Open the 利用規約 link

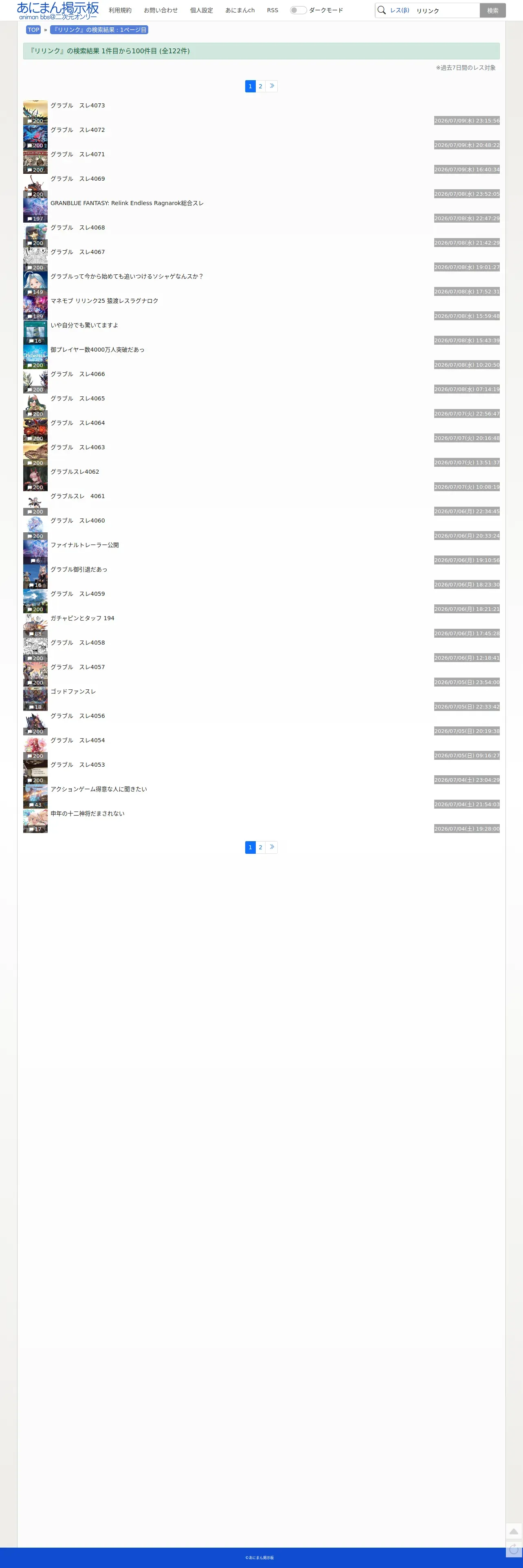(120, 10)
